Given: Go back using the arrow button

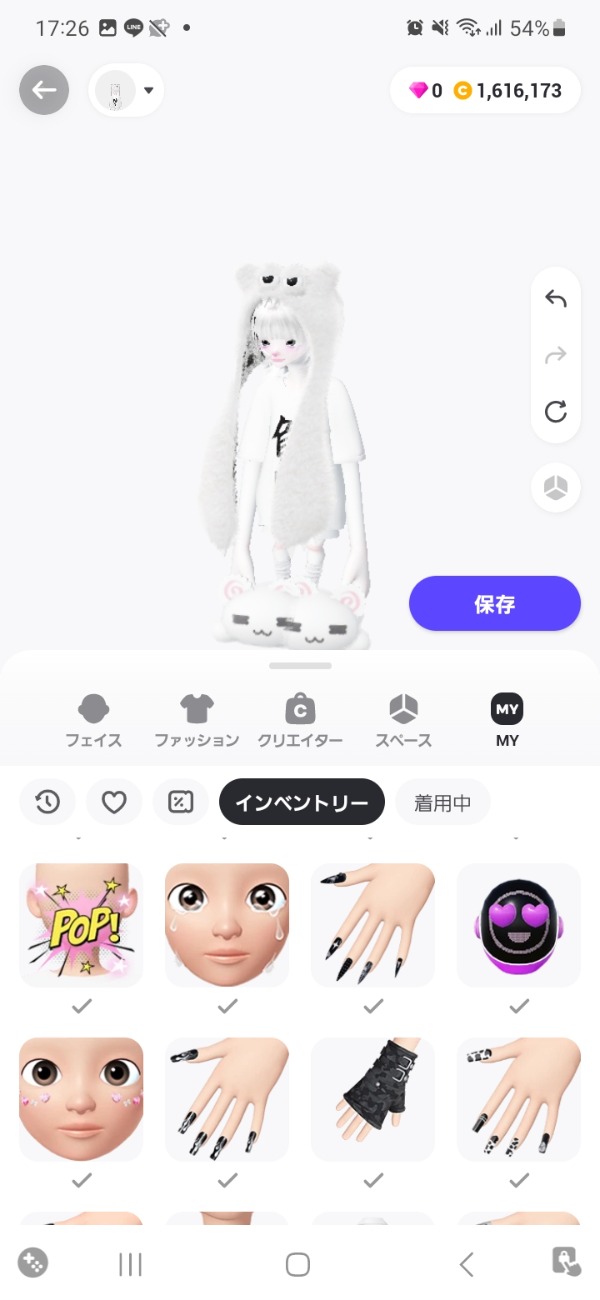Looking at the screenshot, I should coord(44,91).
